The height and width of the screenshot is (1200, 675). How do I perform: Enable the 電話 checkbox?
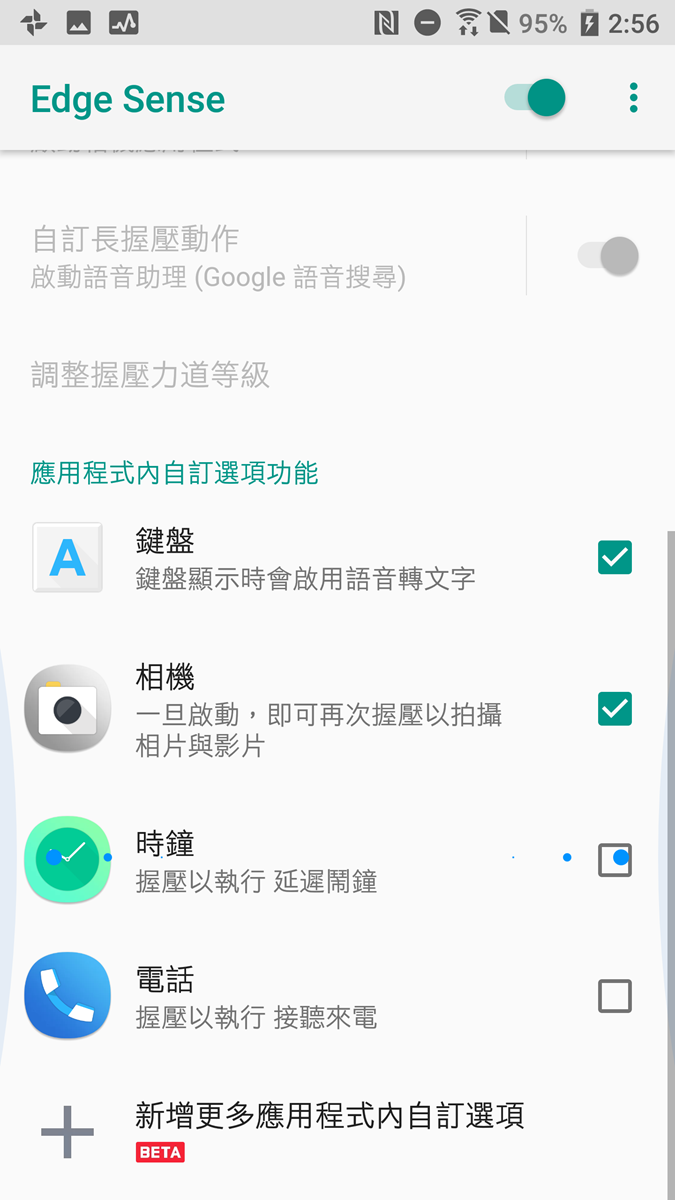click(614, 996)
